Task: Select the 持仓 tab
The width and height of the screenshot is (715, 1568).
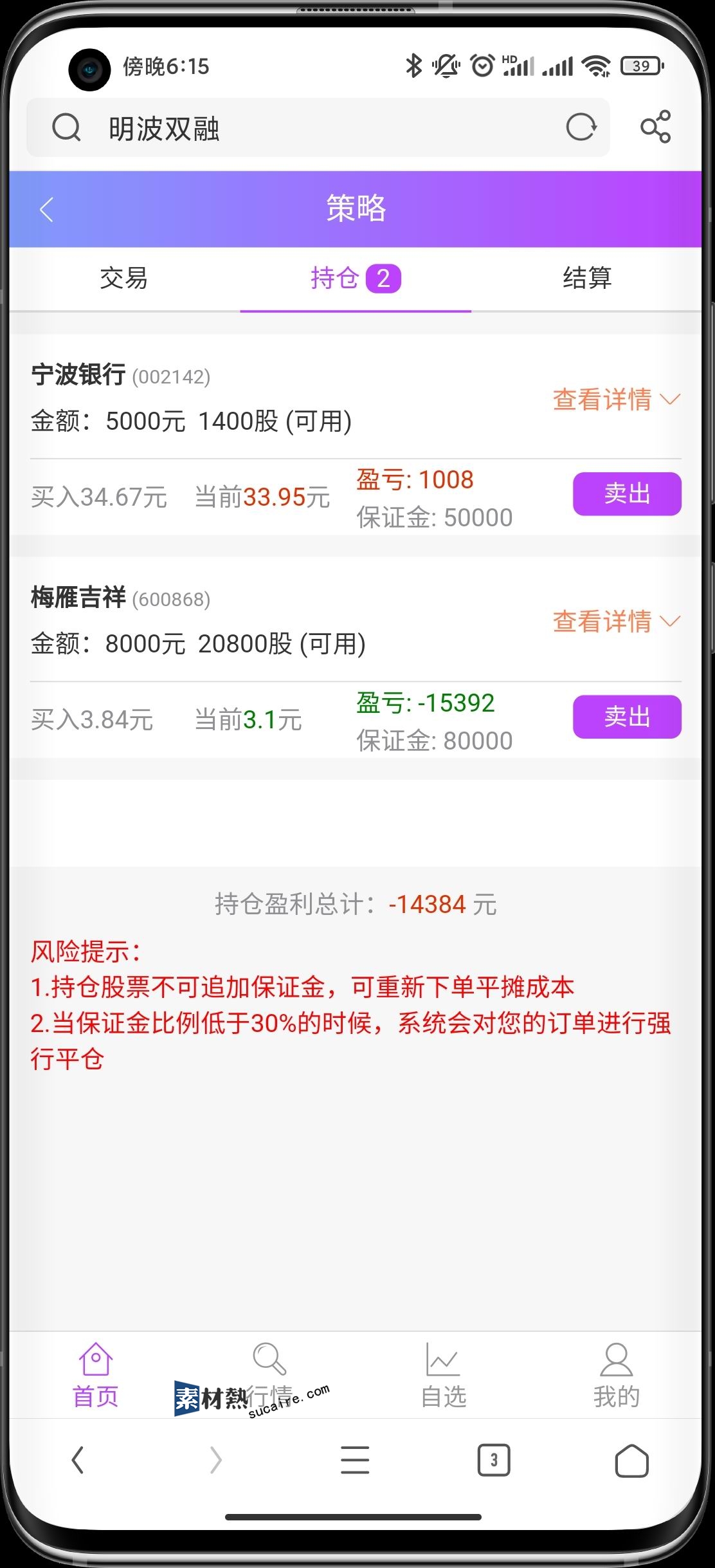Action: 355,279
